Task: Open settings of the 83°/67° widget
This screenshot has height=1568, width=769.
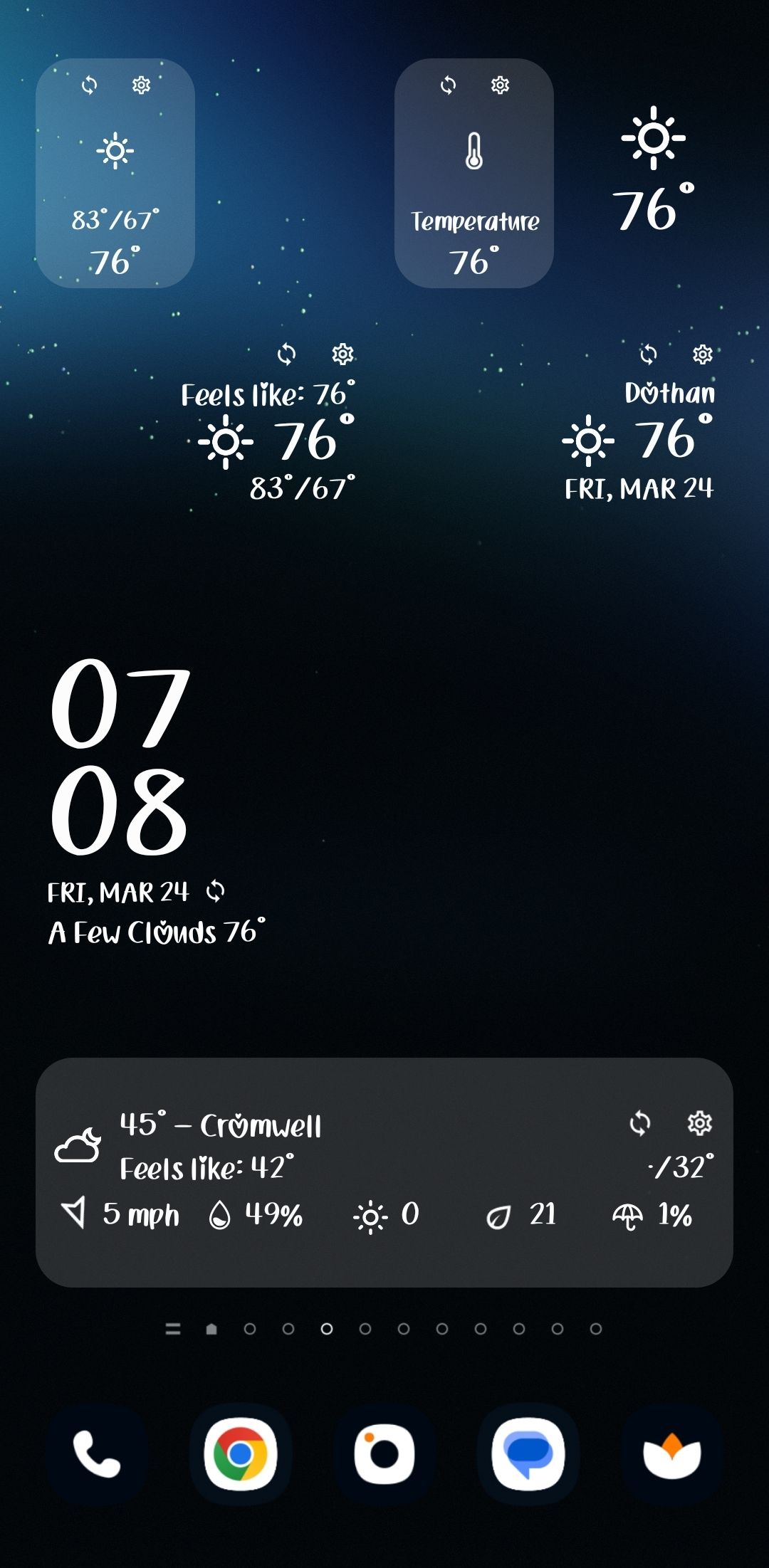Action: (x=141, y=85)
